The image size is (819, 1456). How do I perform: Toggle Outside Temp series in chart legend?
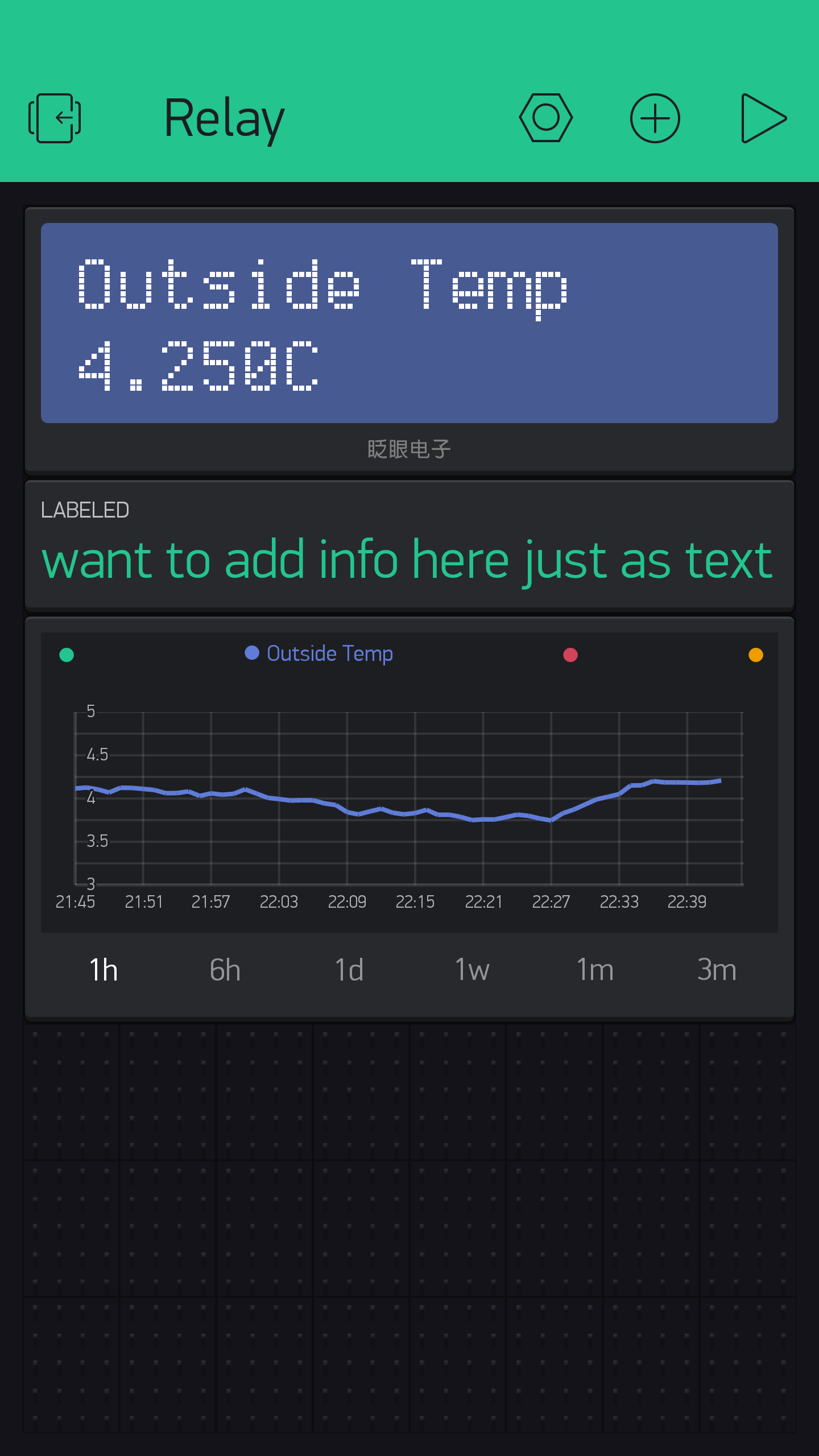click(x=319, y=654)
